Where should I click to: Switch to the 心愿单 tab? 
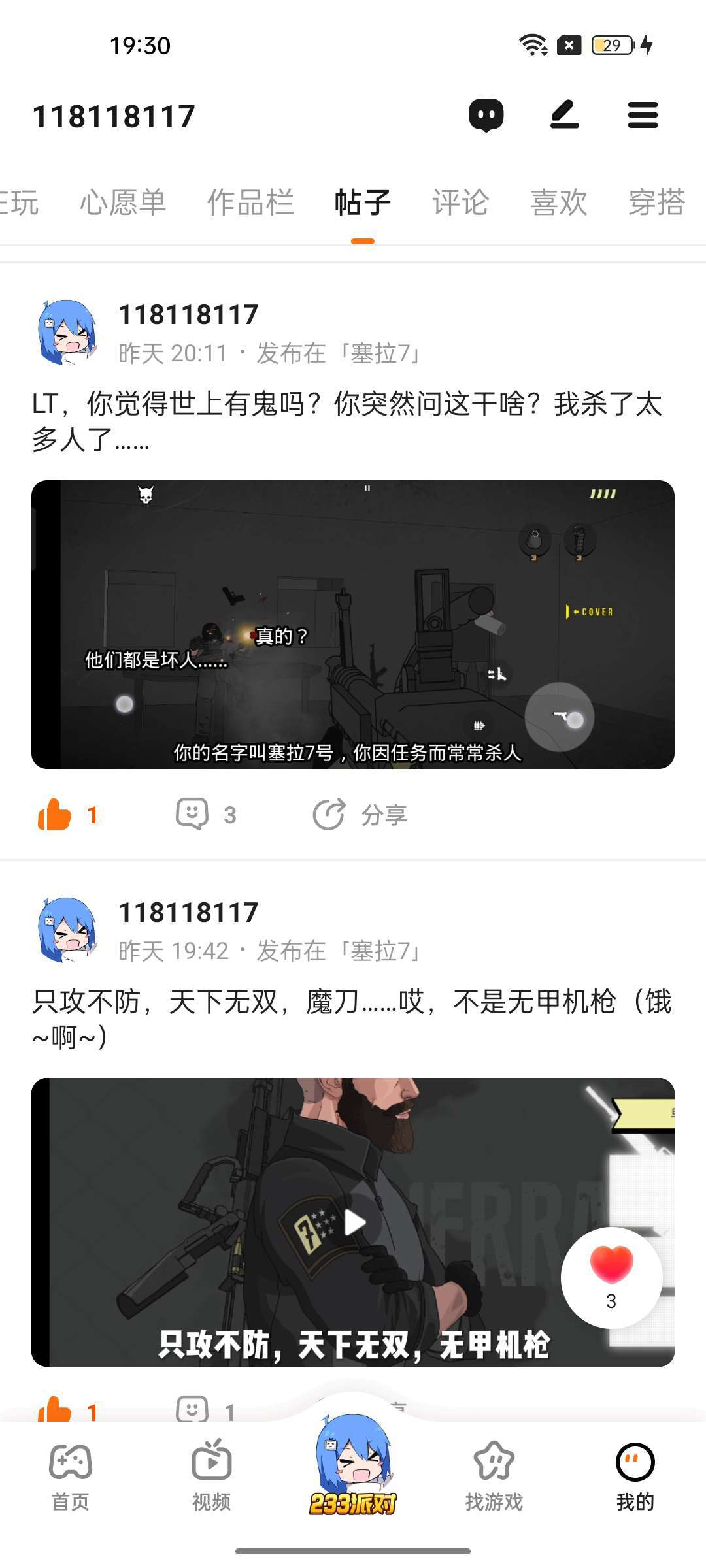pyautogui.click(x=123, y=203)
